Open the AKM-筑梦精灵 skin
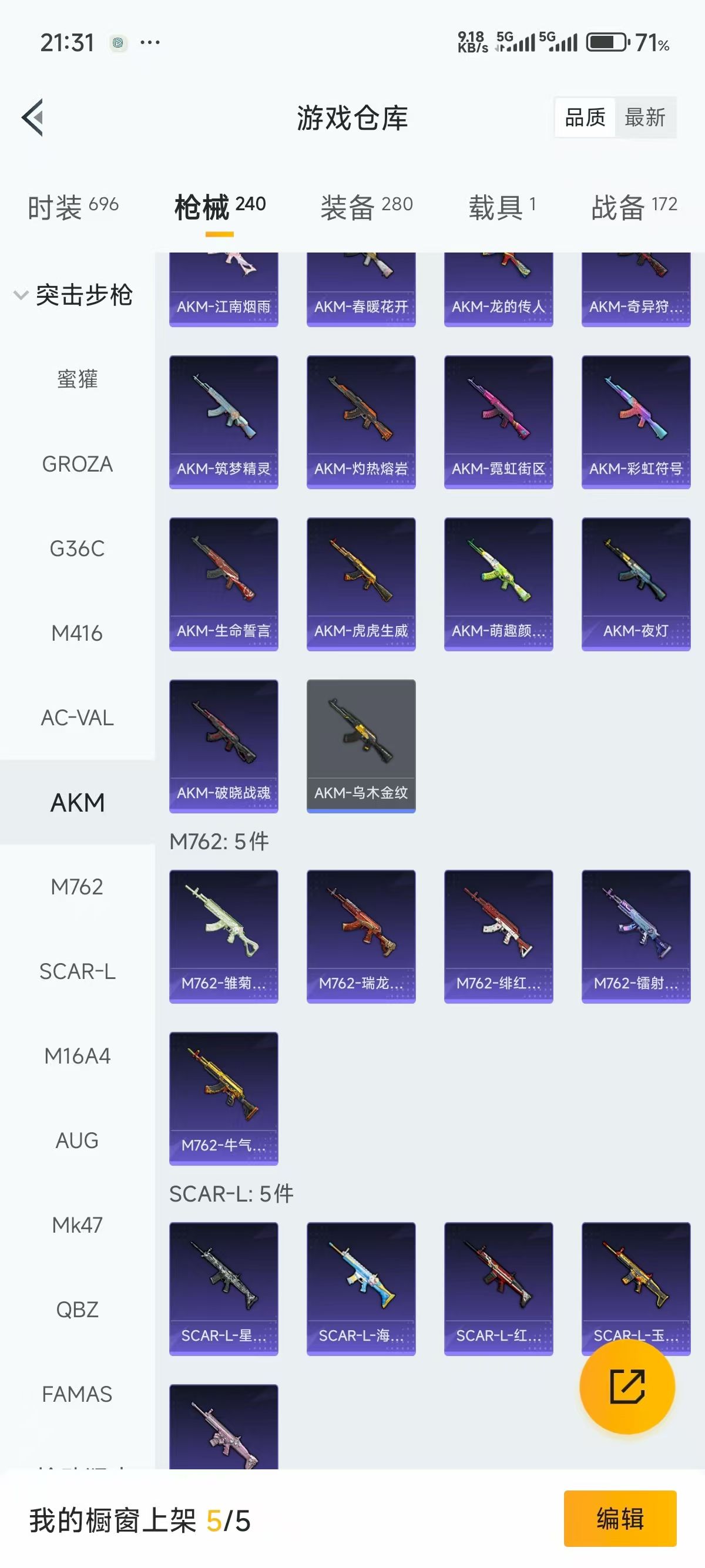This screenshot has height=1568, width=705. (x=223, y=422)
